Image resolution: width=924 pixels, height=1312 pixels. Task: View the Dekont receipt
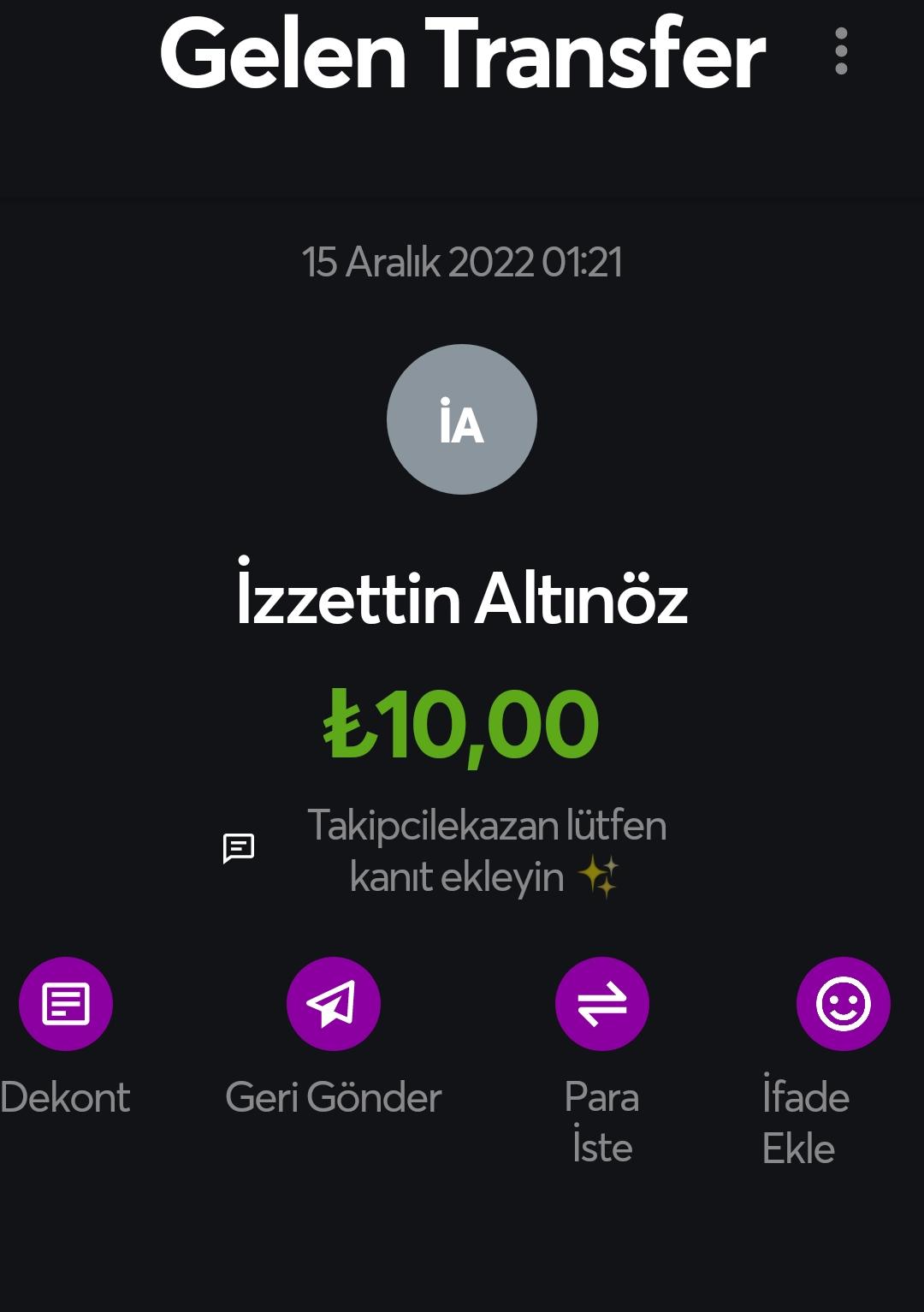point(66,1004)
